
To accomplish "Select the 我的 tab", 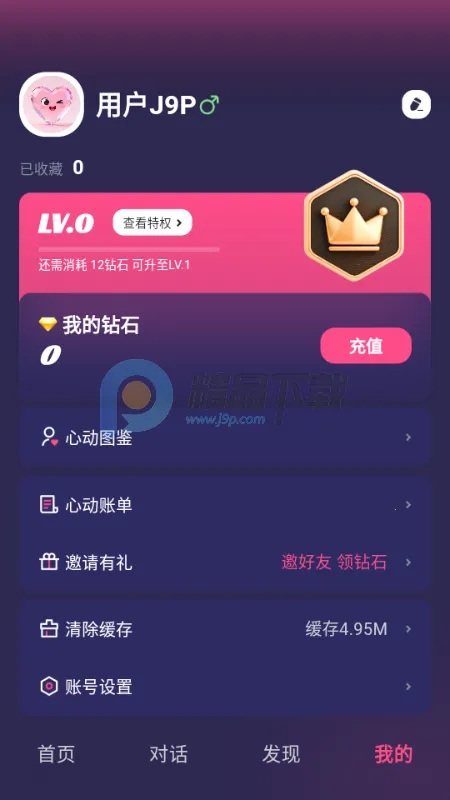I will (393, 754).
